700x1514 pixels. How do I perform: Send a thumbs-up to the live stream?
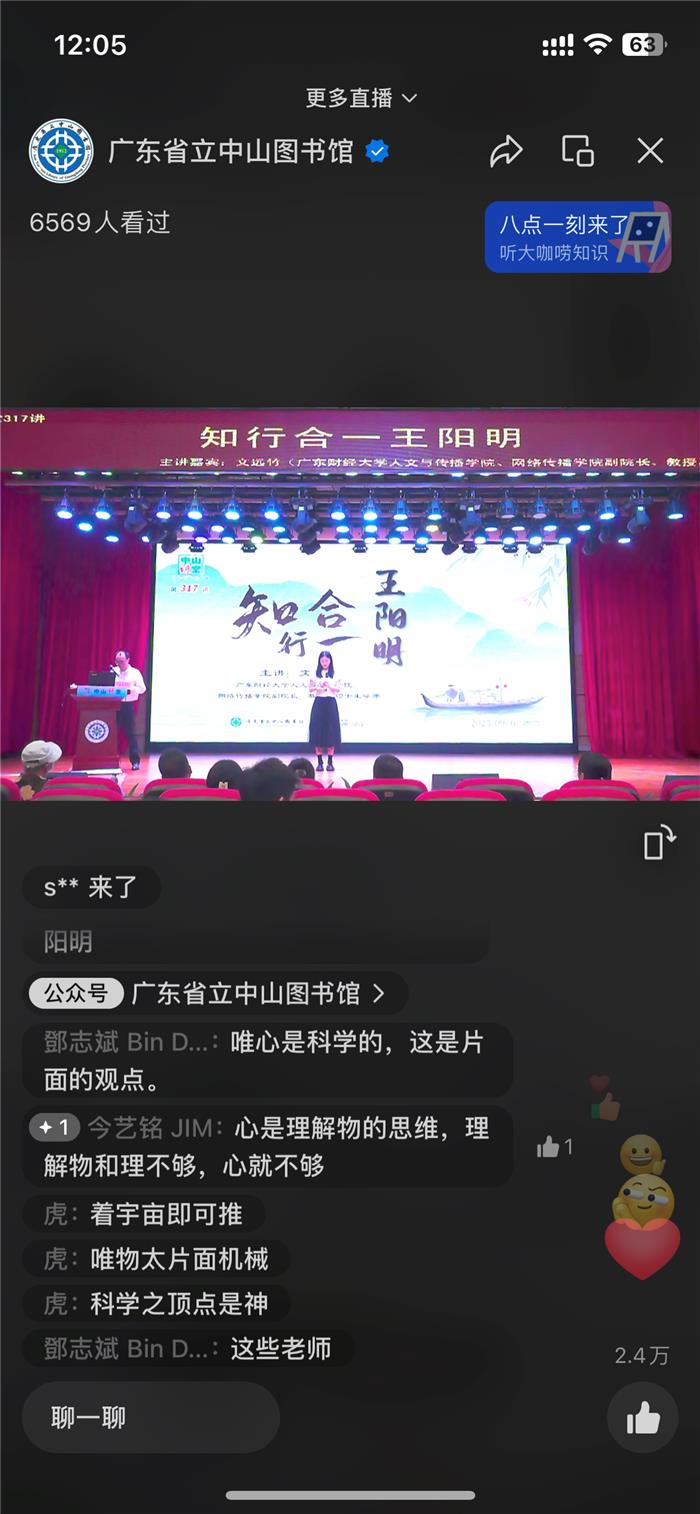tap(642, 1417)
